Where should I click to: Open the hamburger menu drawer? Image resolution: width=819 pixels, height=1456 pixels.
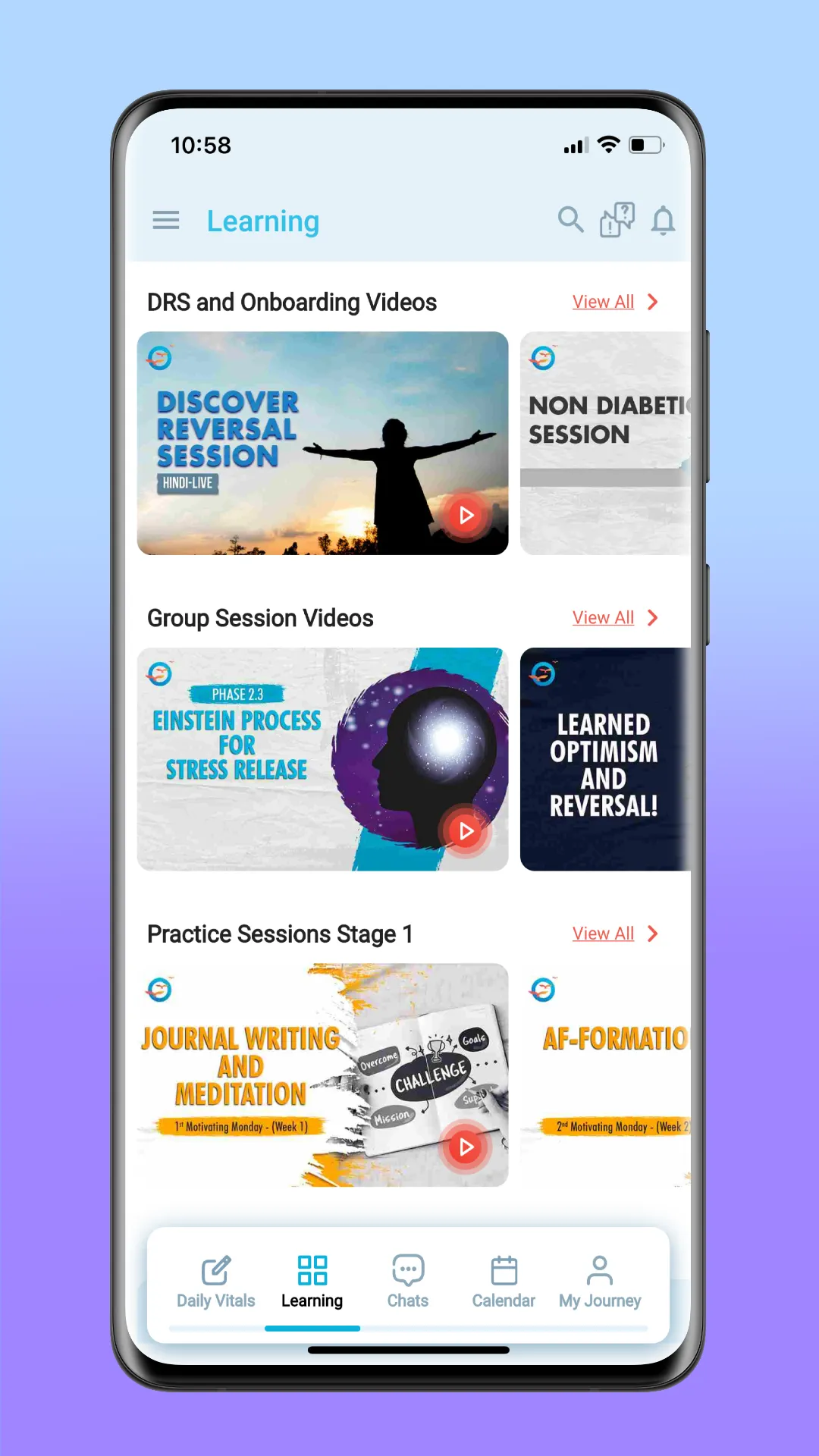pos(166,221)
